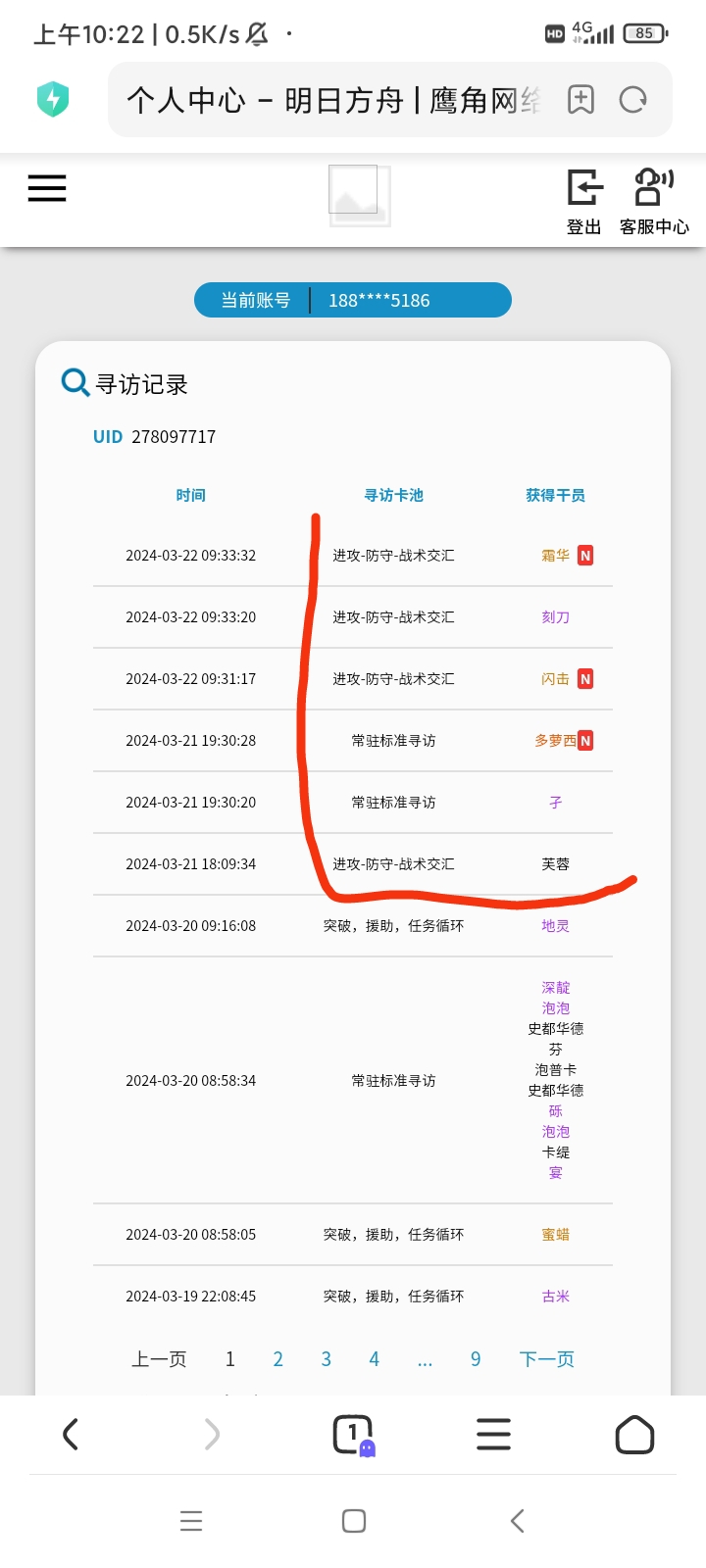Open the browser security shield

53,99
